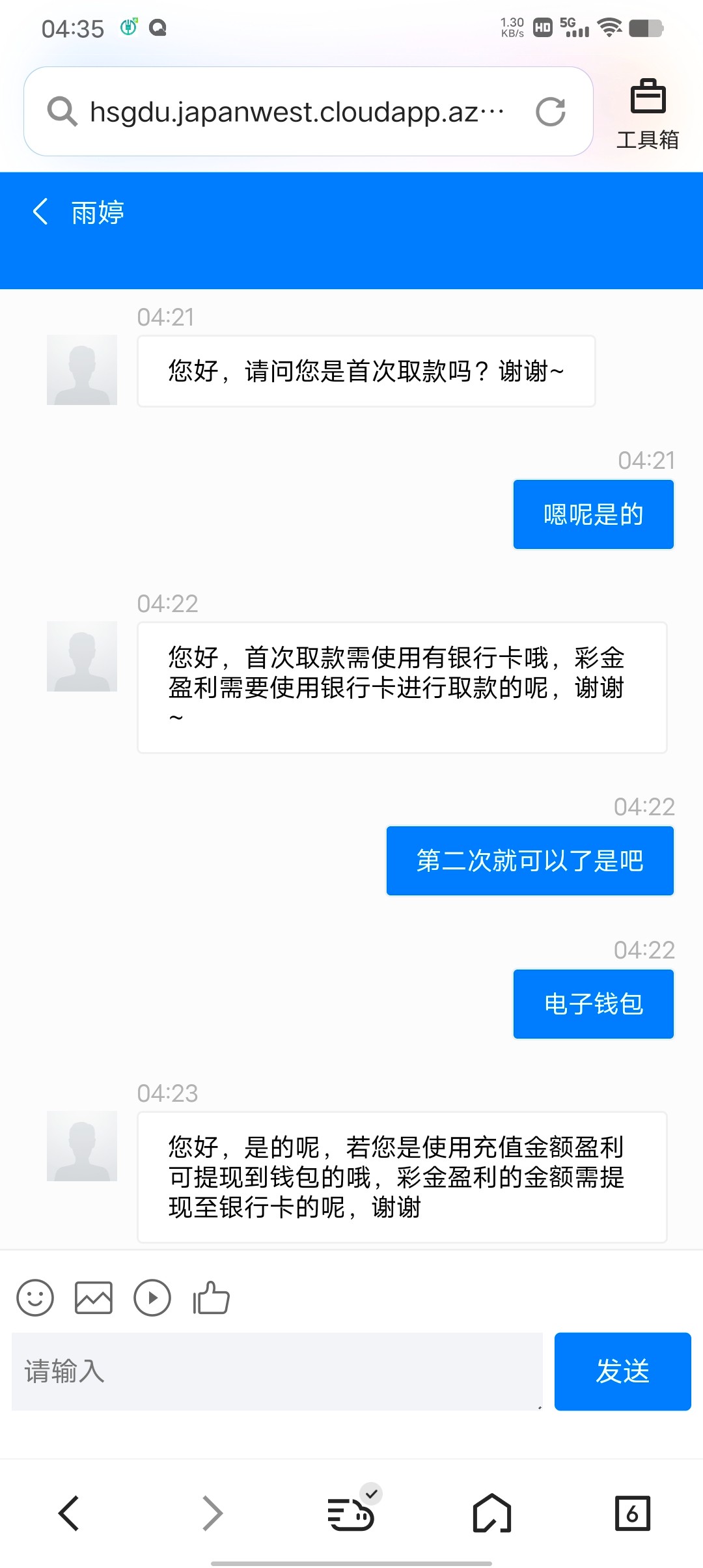Attach an image to the chat
This screenshot has height=1568, width=703.
coord(94,1298)
